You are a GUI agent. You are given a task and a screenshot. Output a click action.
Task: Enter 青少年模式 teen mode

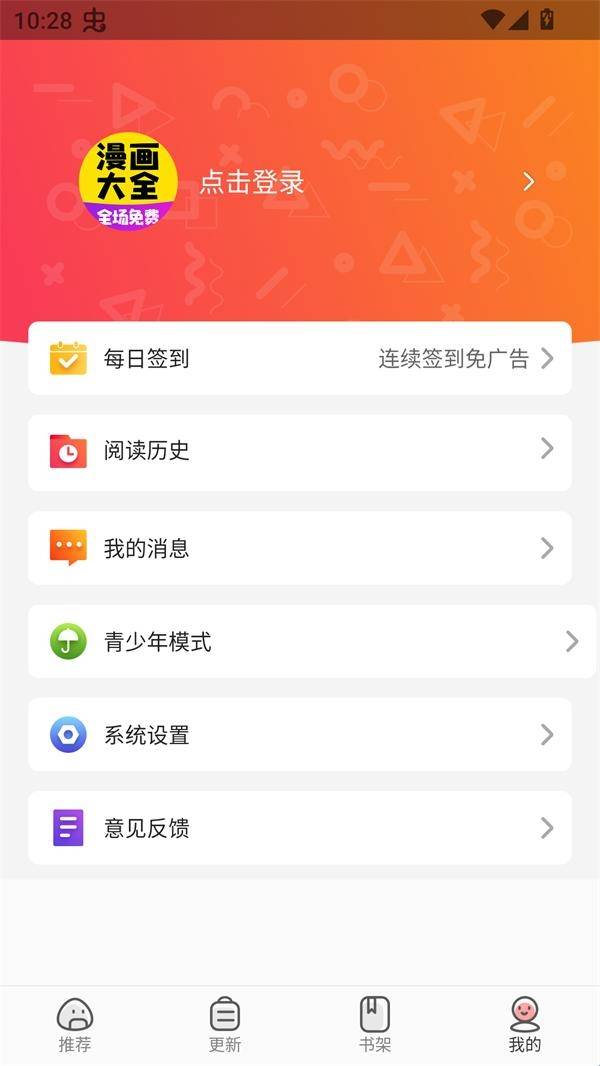[300, 642]
